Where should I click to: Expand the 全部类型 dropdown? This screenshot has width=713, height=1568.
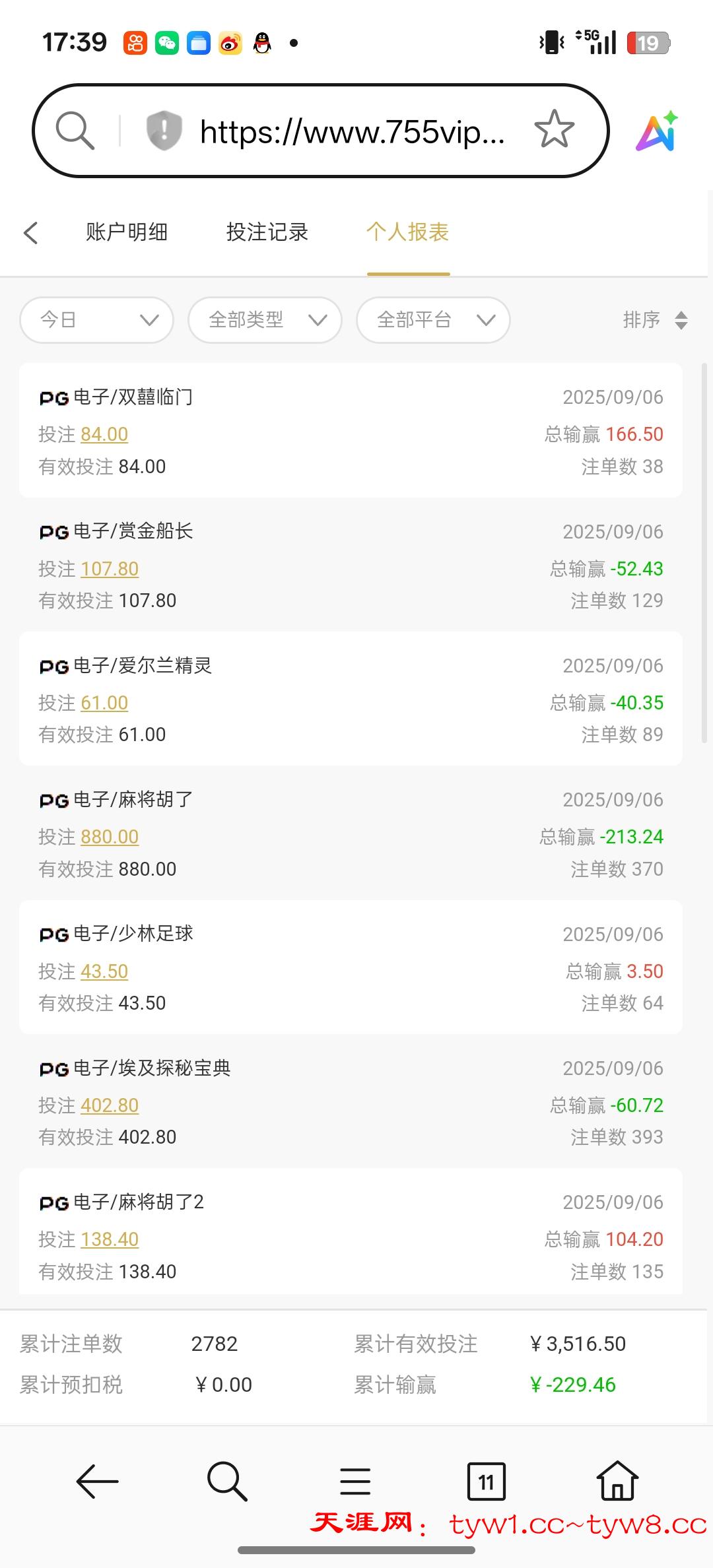click(x=265, y=320)
